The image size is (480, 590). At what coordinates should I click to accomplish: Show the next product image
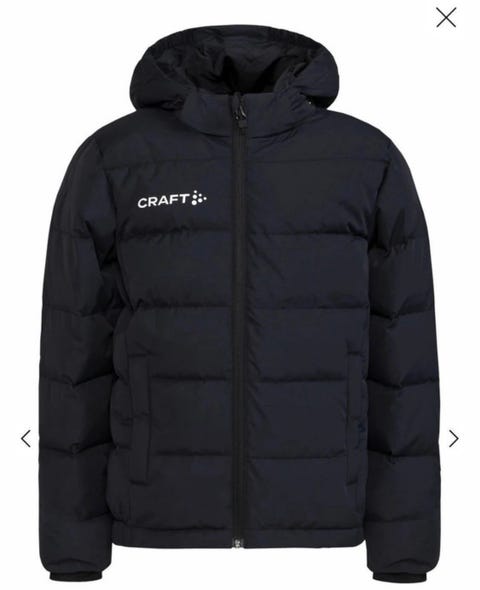coord(454,439)
